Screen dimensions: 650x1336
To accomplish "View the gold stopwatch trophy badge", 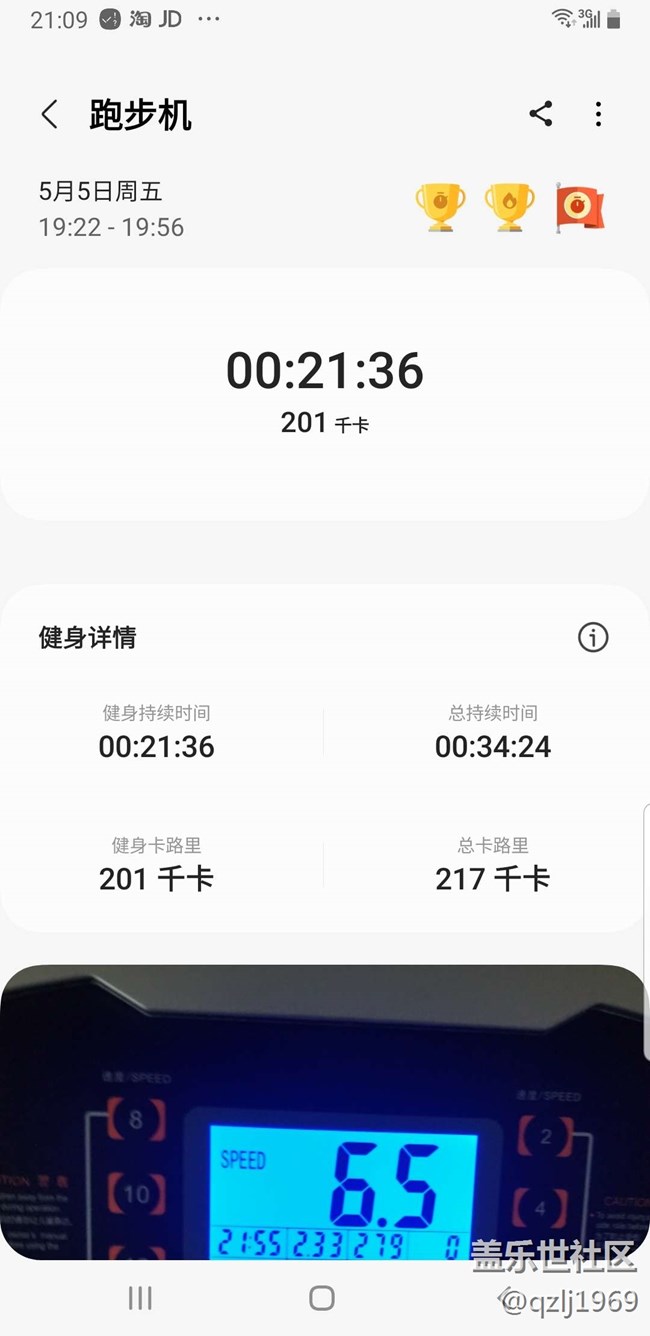I will 440,207.
